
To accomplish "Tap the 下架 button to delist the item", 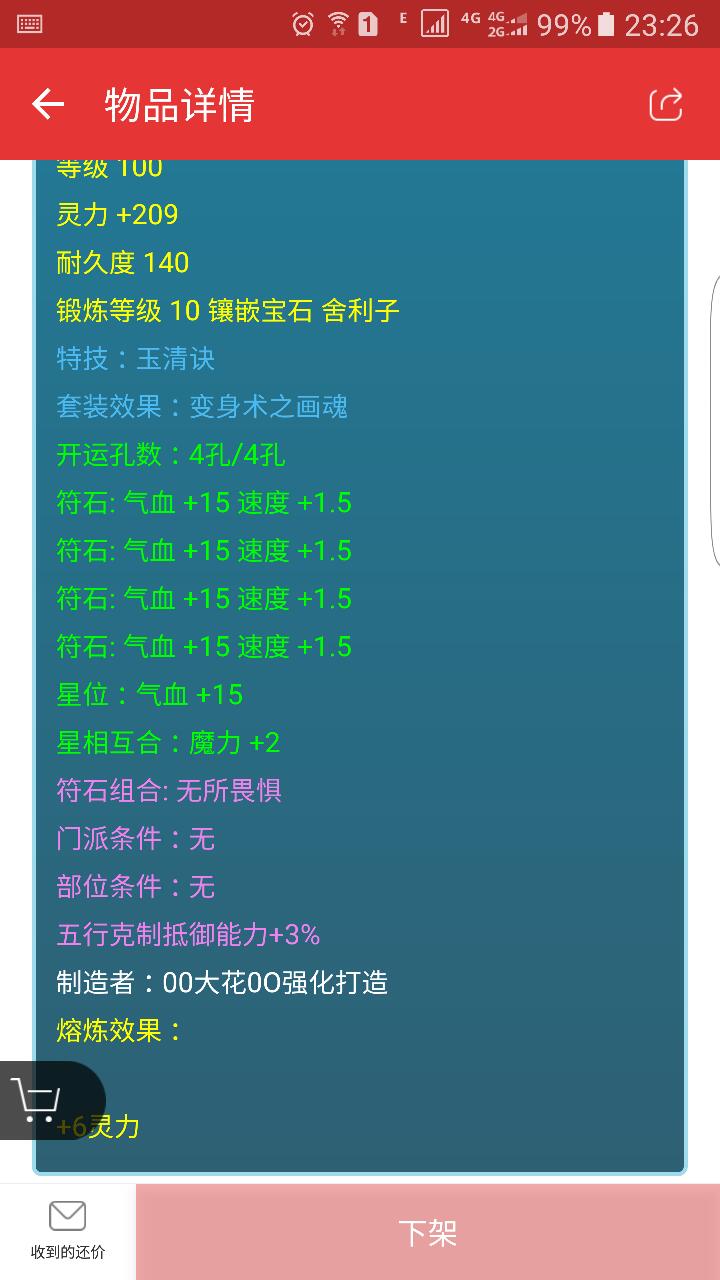I will point(428,1232).
